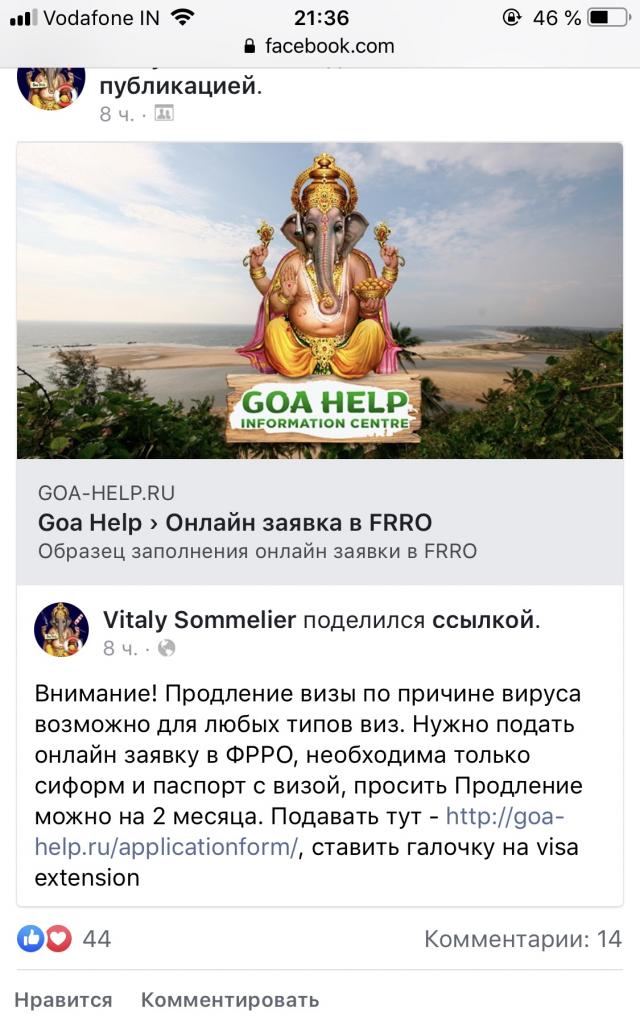Tap the Нравится like button

coord(63,999)
